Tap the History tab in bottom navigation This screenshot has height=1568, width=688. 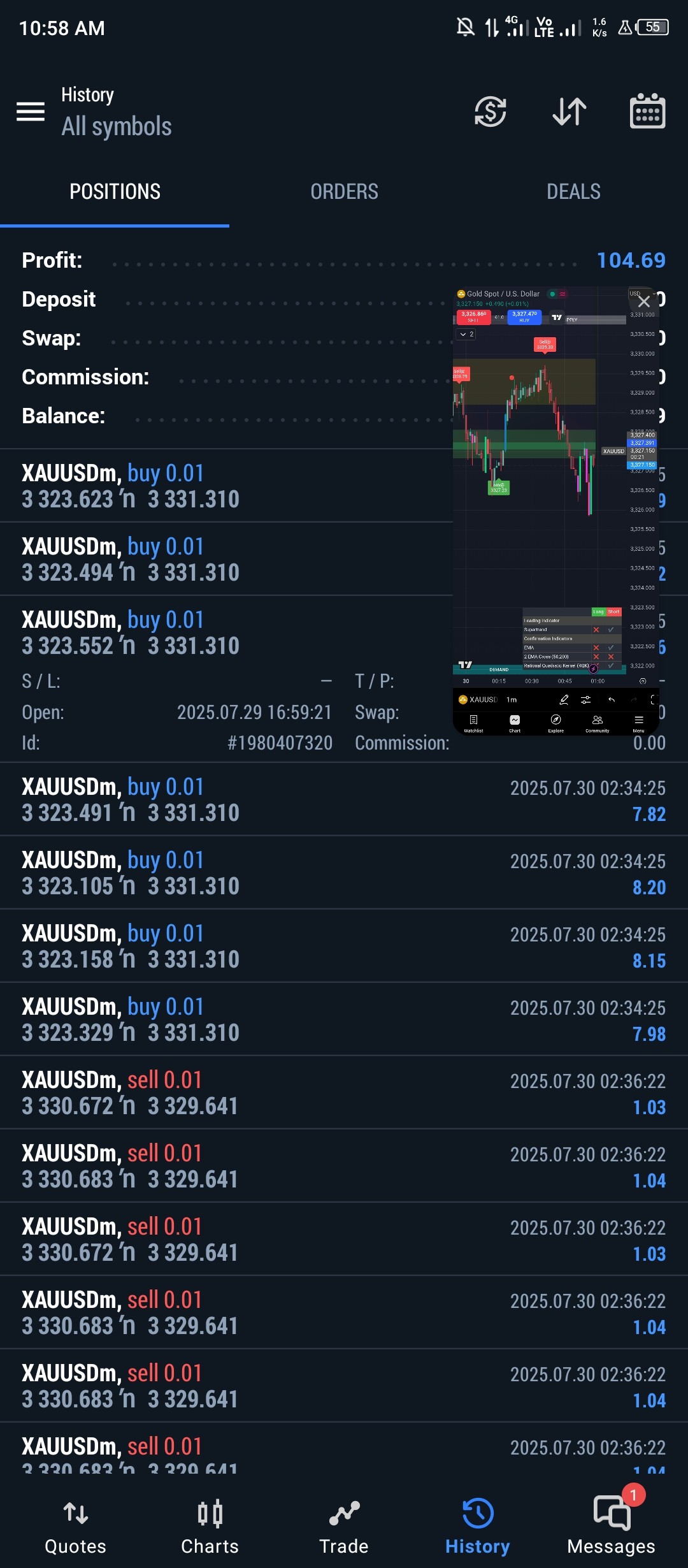[x=478, y=1527]
